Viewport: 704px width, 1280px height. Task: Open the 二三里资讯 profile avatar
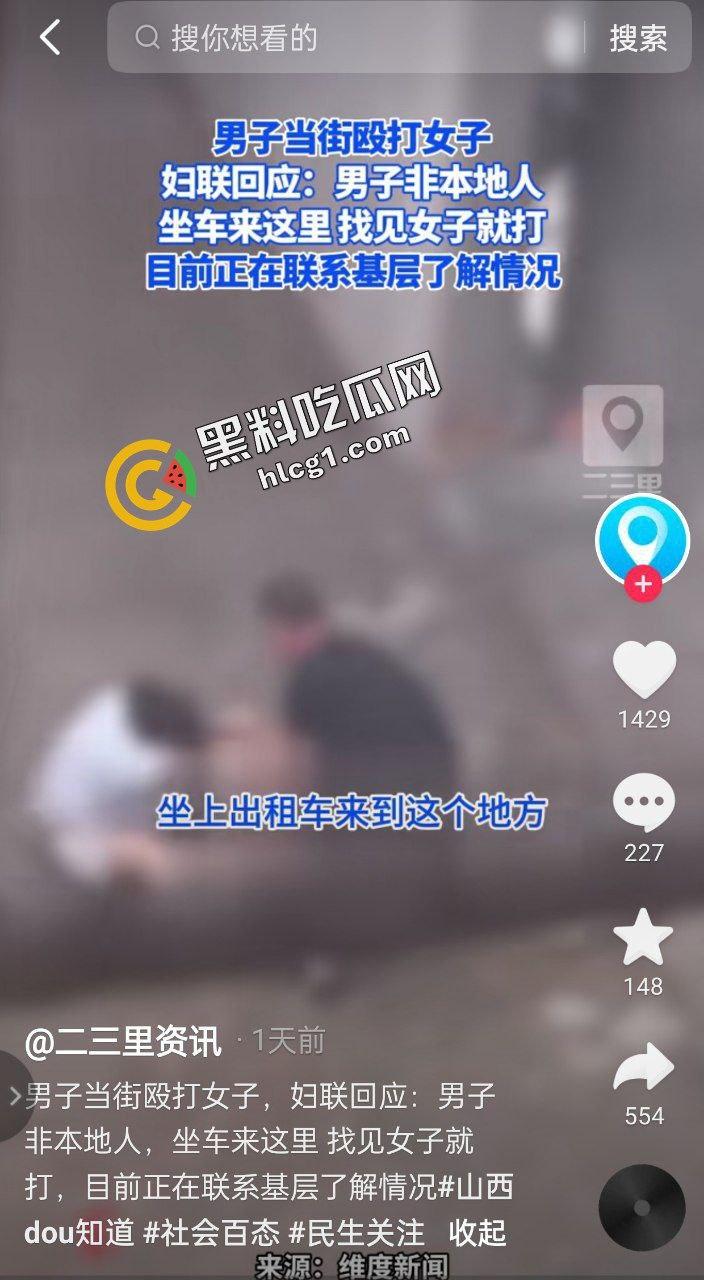tap(642, 540)
